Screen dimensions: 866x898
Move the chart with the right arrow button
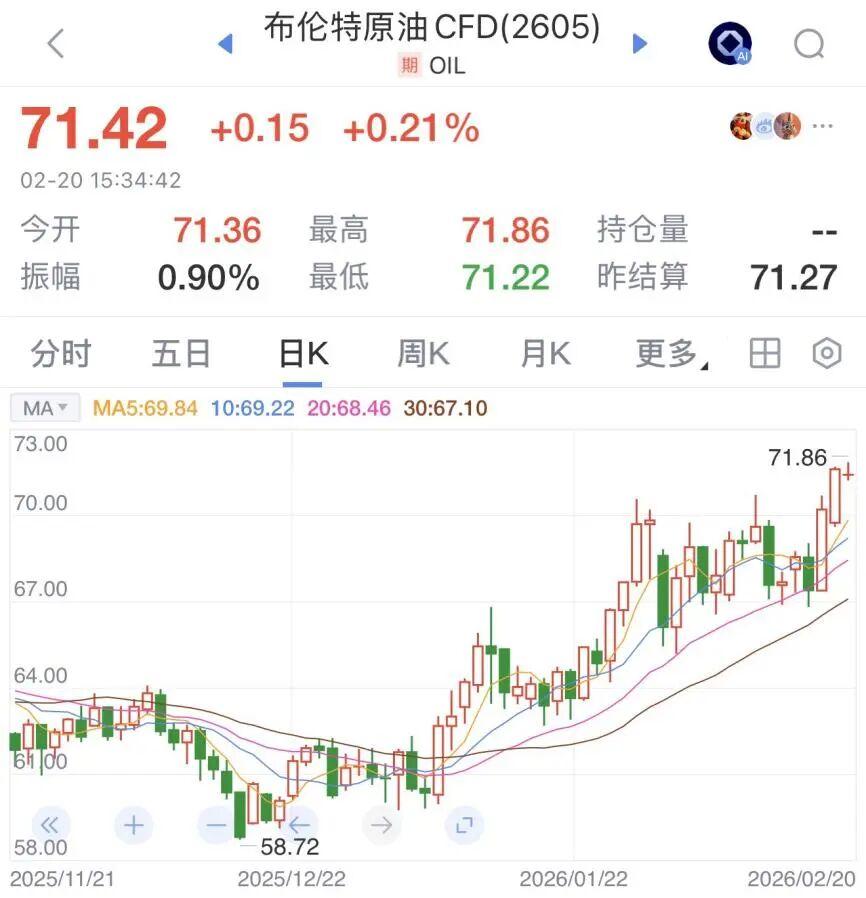pyautogui.click(x=381, y=825)
